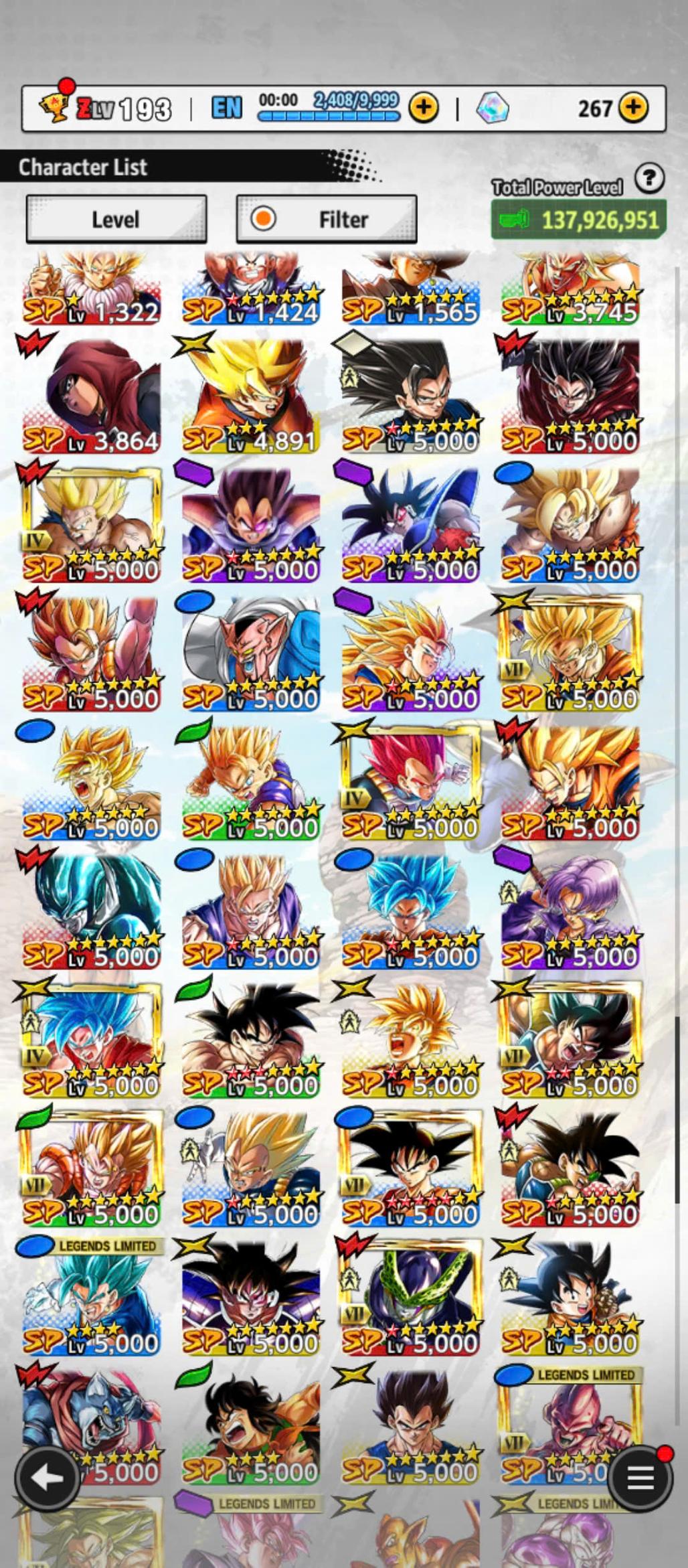Viewport: 688px width, 1568px height.
Task: Select the purple-haired Trunks character card
Action: [570, 911]
